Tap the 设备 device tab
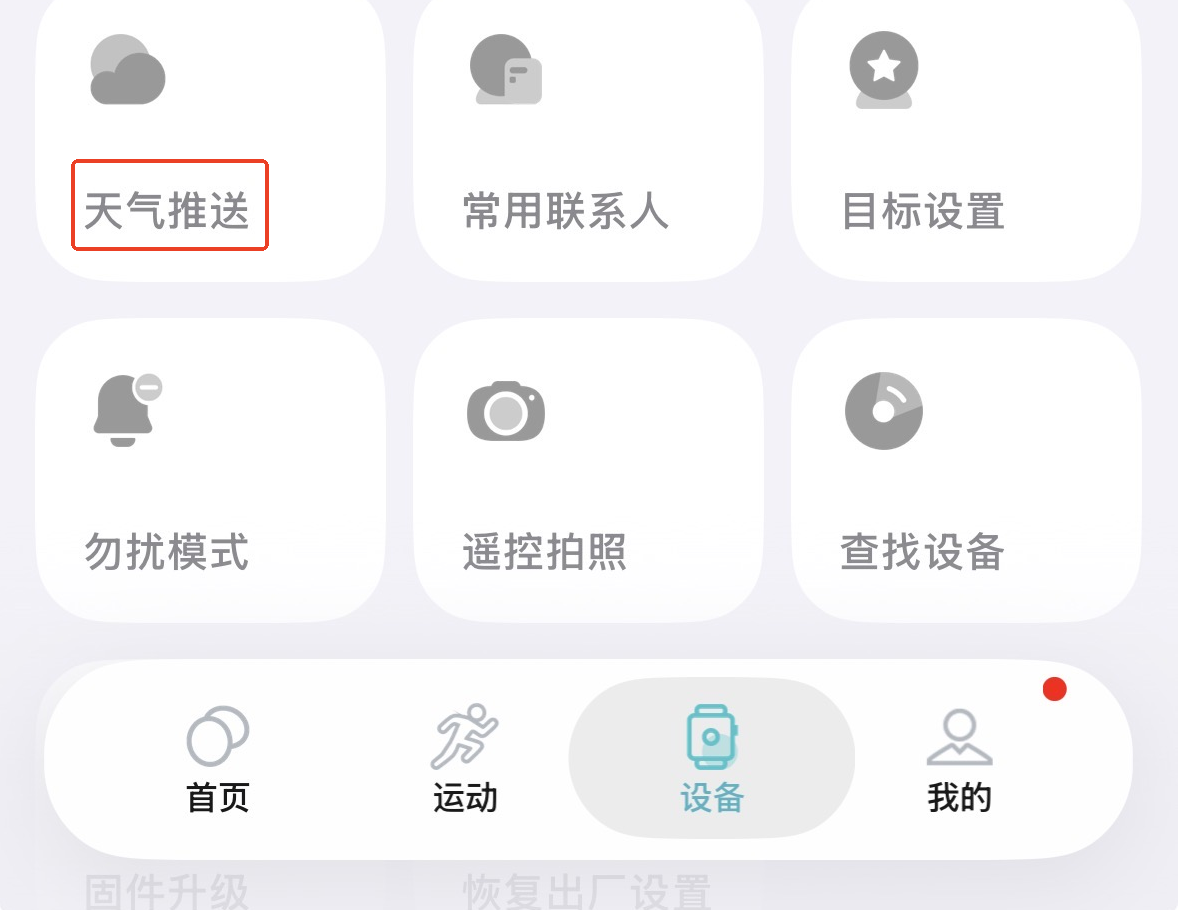Viewport: 1179px width, 910px height. click(712, 762)
